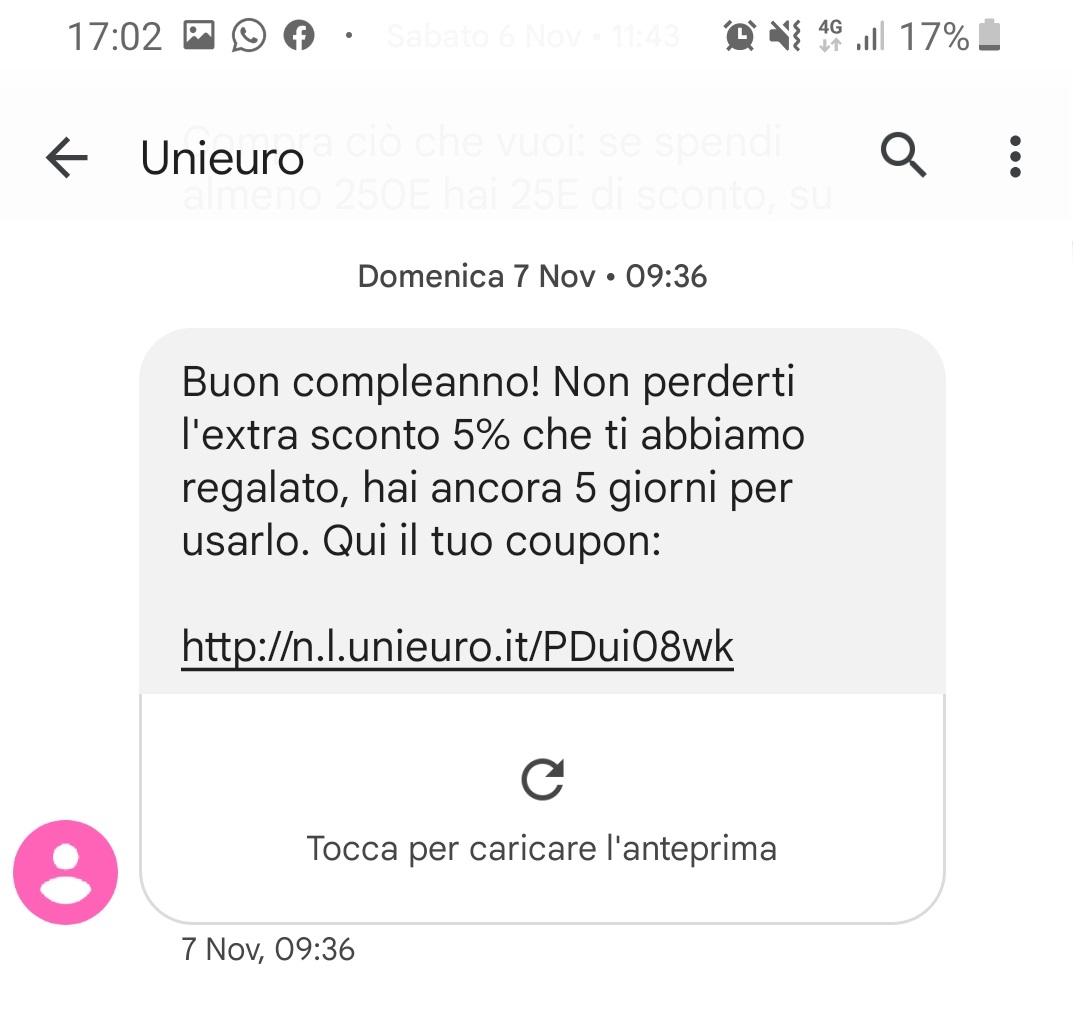
Task: Open the pink Unieuro contact avatar
Action: [65, 872]
